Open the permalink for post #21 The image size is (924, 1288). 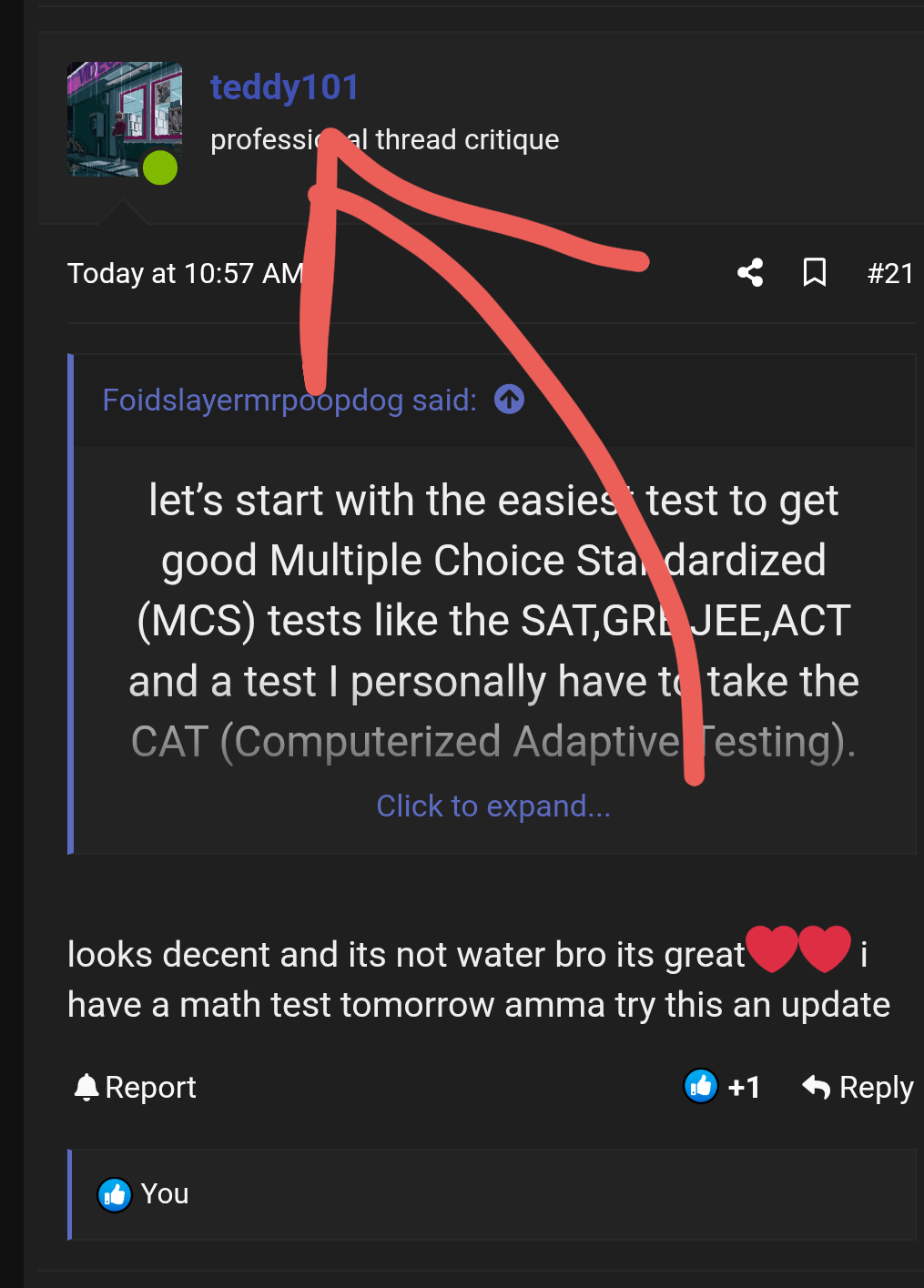[889, 273]
